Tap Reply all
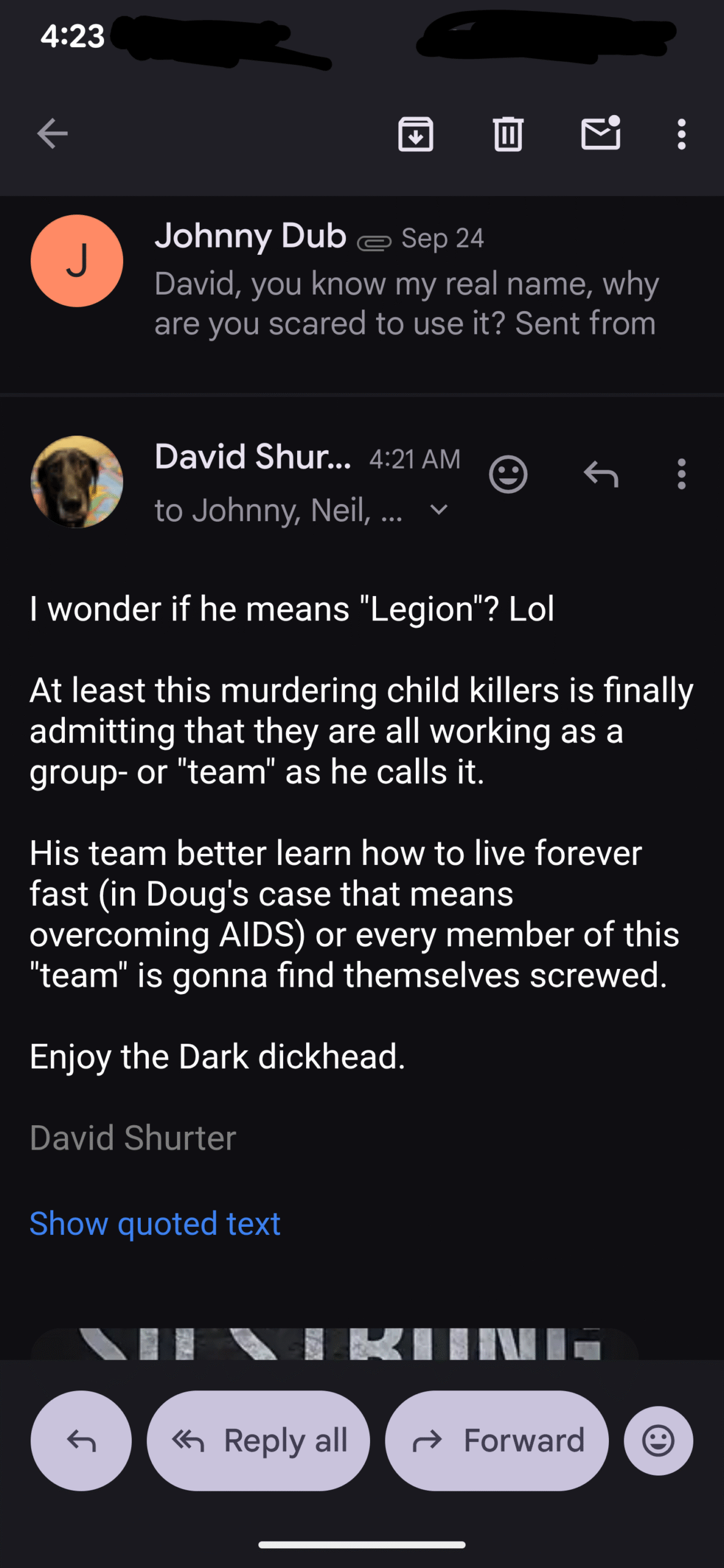724x1568 pixels. pos(258,1441)
